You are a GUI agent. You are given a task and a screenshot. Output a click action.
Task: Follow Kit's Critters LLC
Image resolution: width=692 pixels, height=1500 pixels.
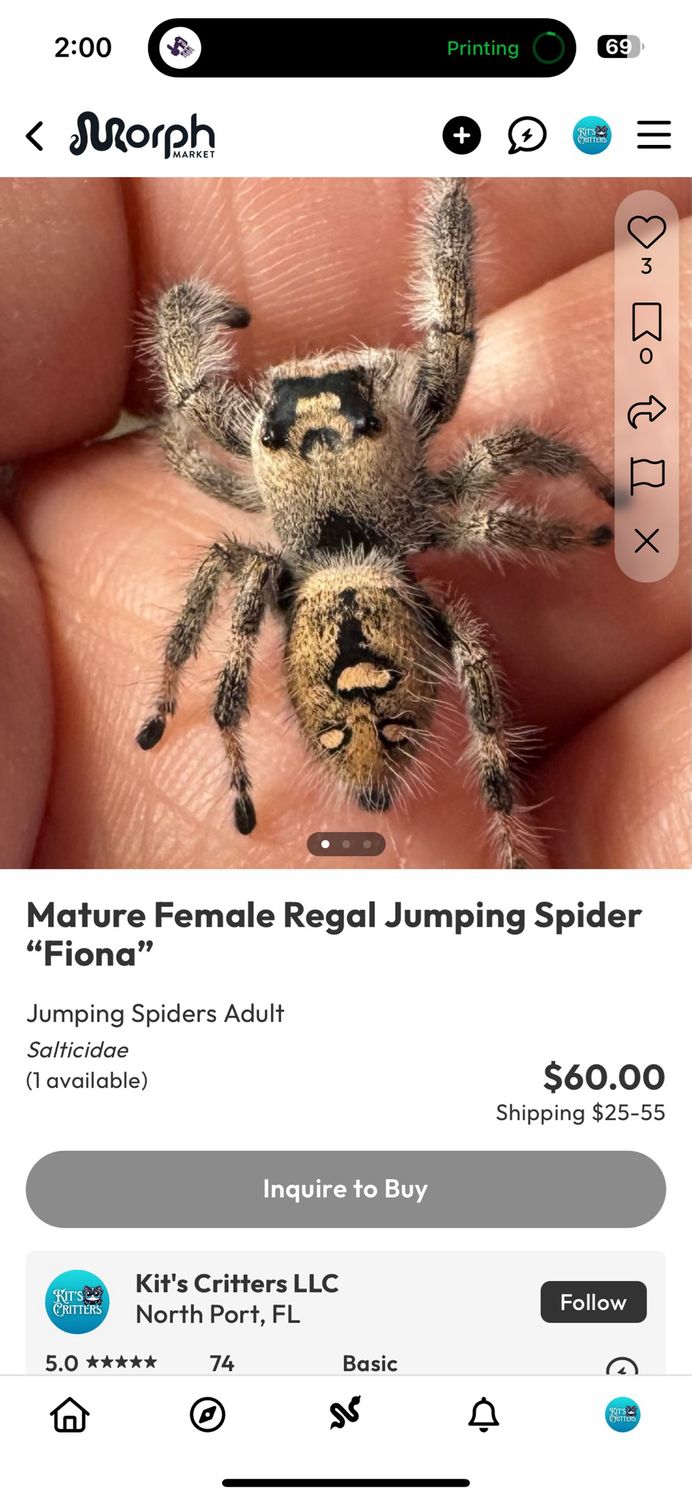coord(593,1302)
